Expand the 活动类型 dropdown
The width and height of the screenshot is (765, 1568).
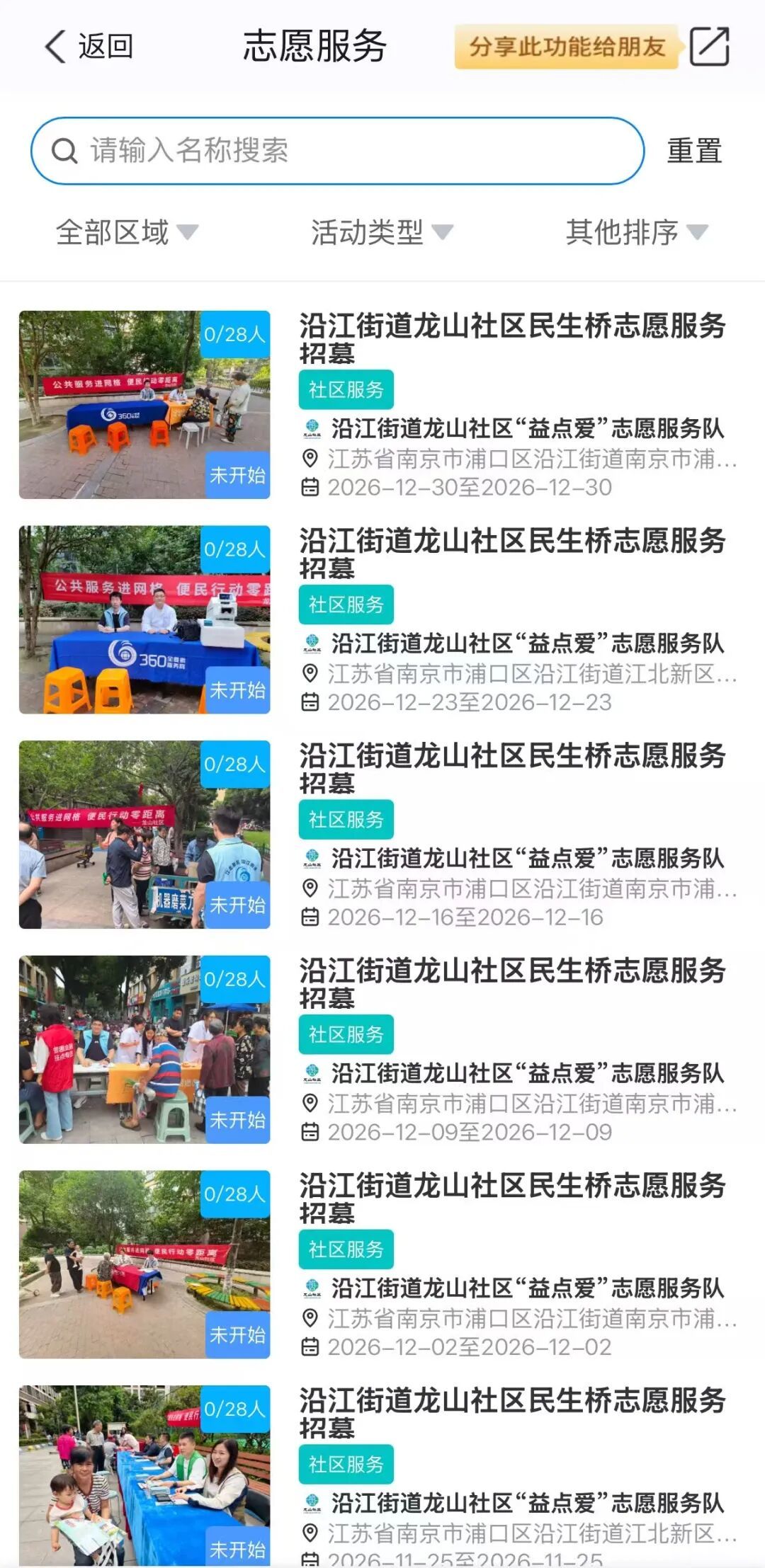click(x=382, y=232)
